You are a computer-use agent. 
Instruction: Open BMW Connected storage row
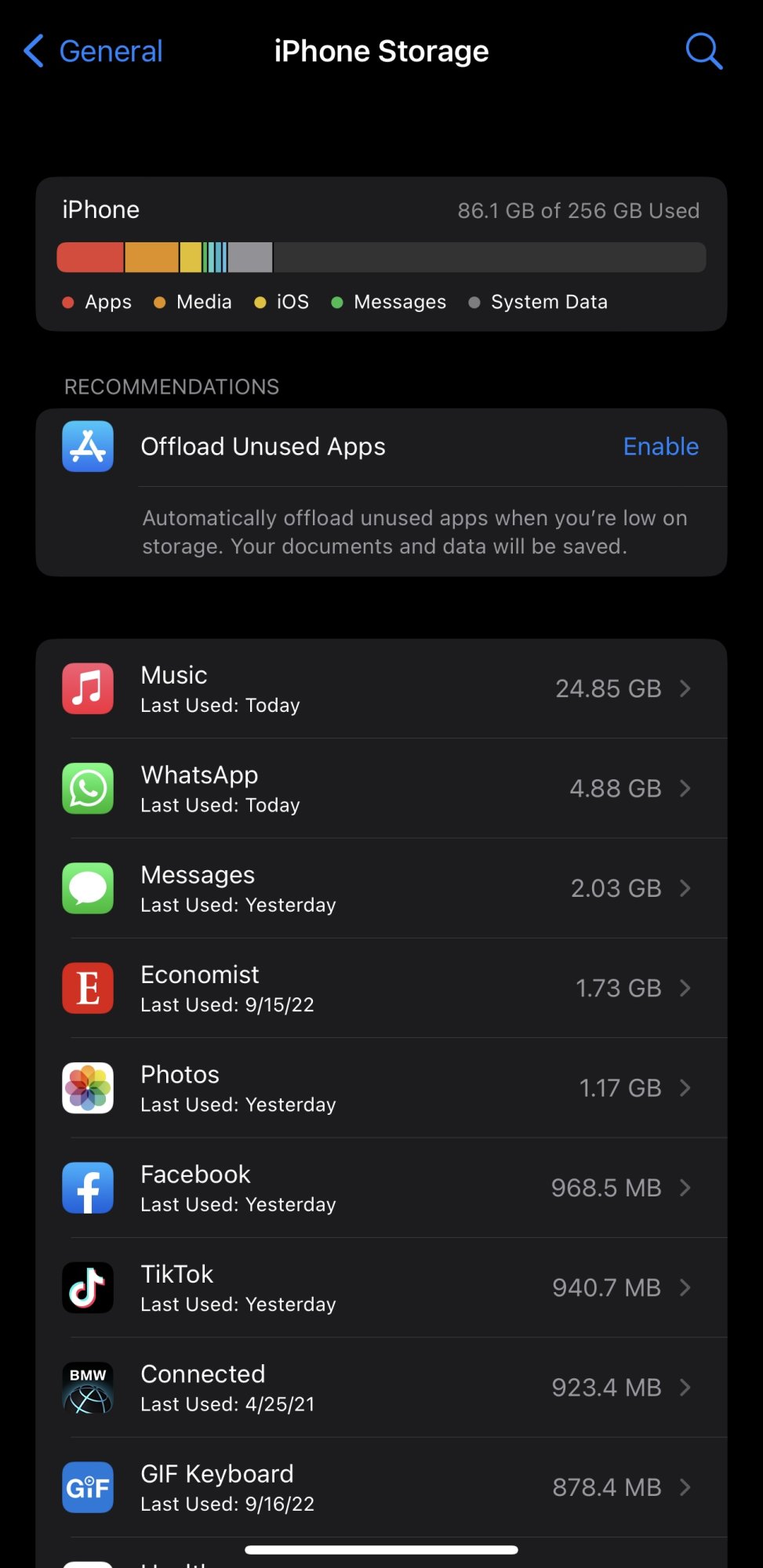tap(381, 1388)
